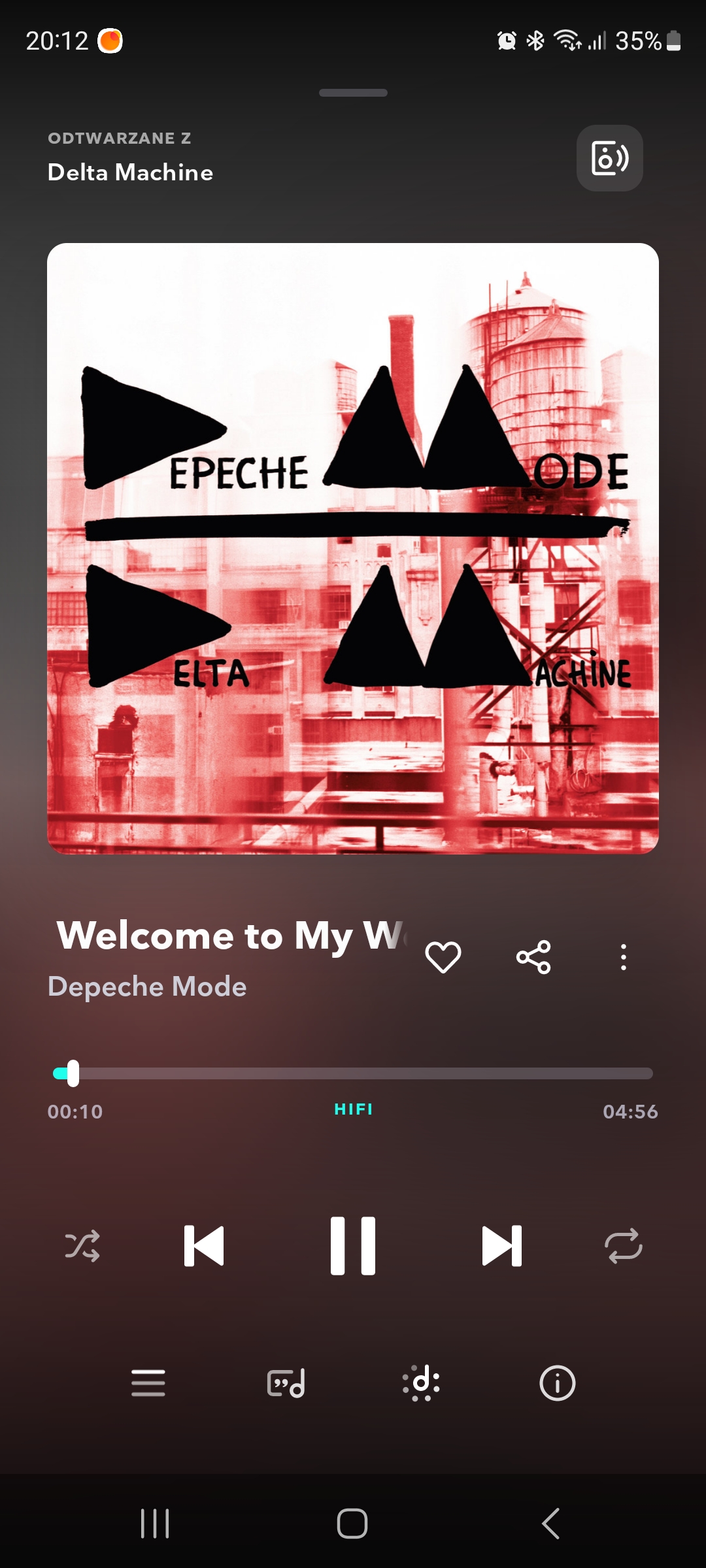
Task: Open the Delta Machine album source
Action: coord(130,172)
